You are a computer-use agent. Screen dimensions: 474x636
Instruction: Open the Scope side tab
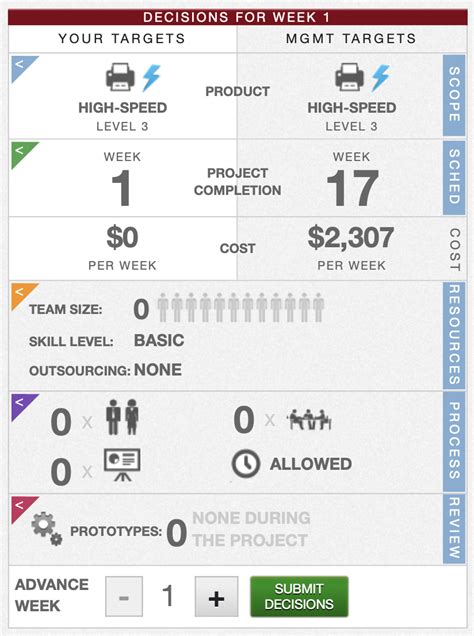coord(454,95)
